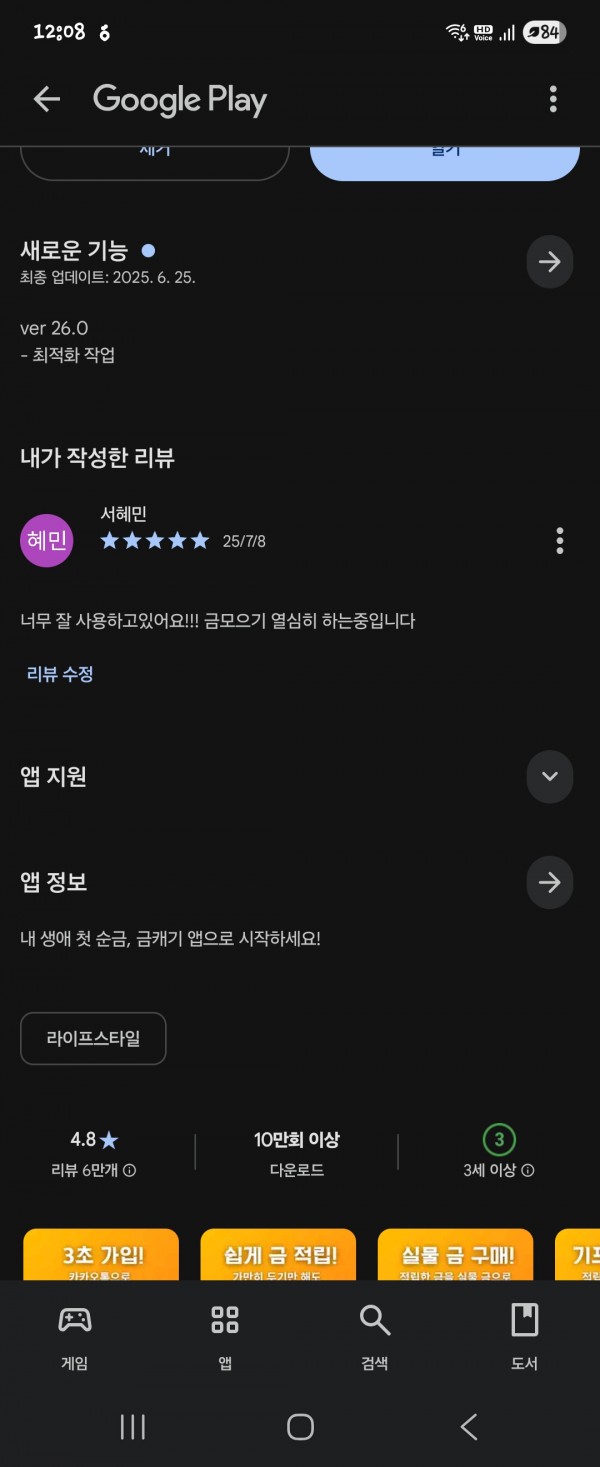Image resolution: width=600 pixels, height=1467 pixels.
Task: Open the 실물 금 구매 screenshot
Action: [456, 1255]
